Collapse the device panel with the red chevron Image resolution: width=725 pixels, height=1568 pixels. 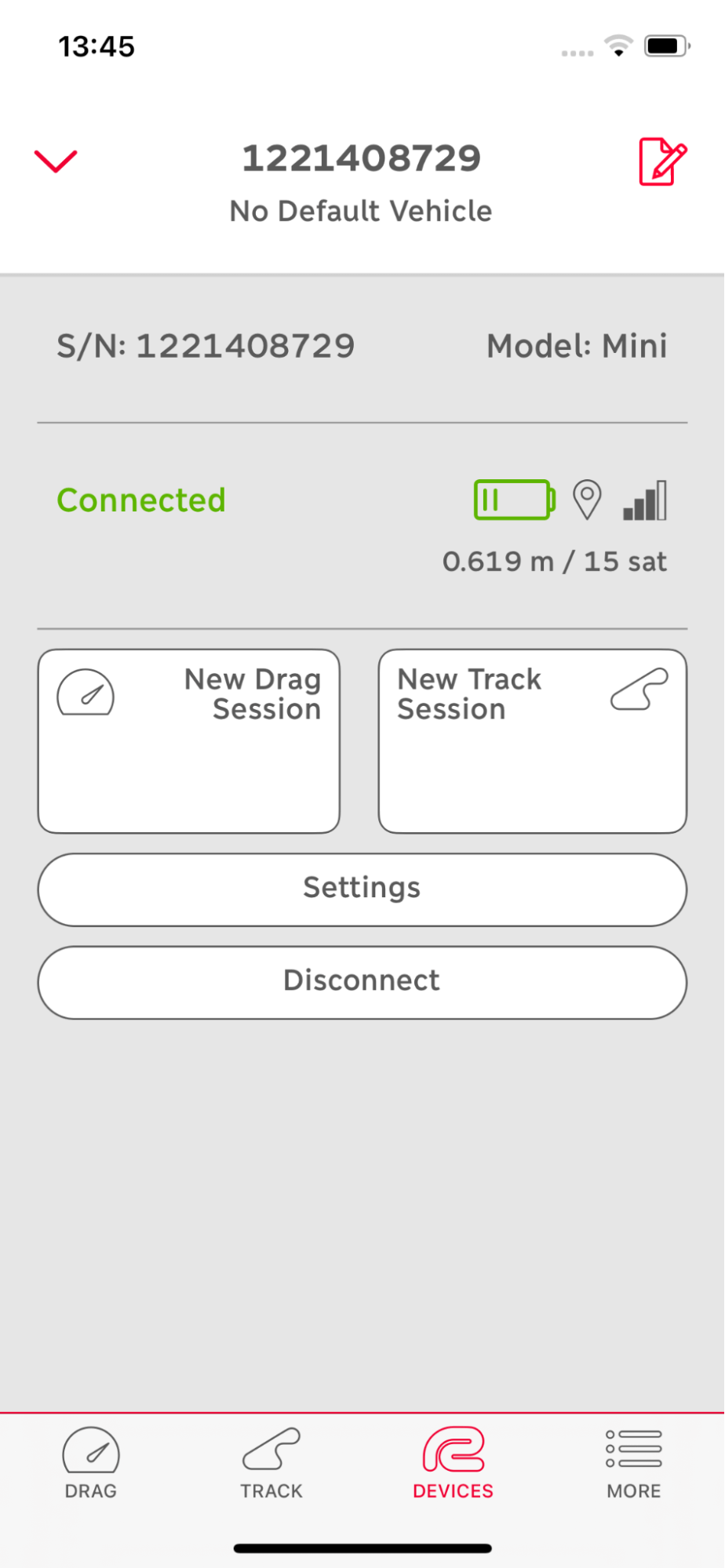tap(56, 161)
